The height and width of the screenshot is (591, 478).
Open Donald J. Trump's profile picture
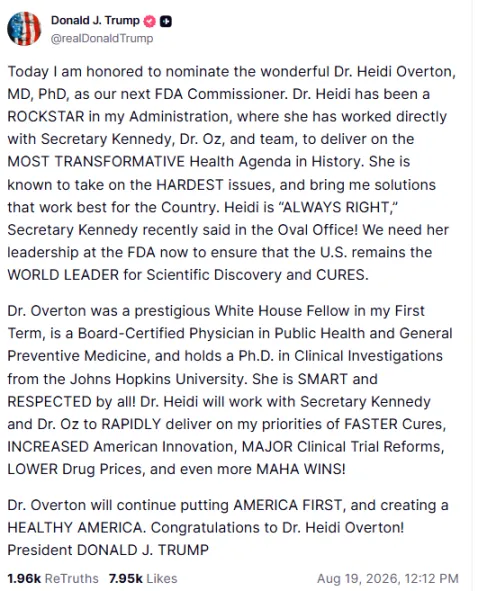click(x=24, y=29)
